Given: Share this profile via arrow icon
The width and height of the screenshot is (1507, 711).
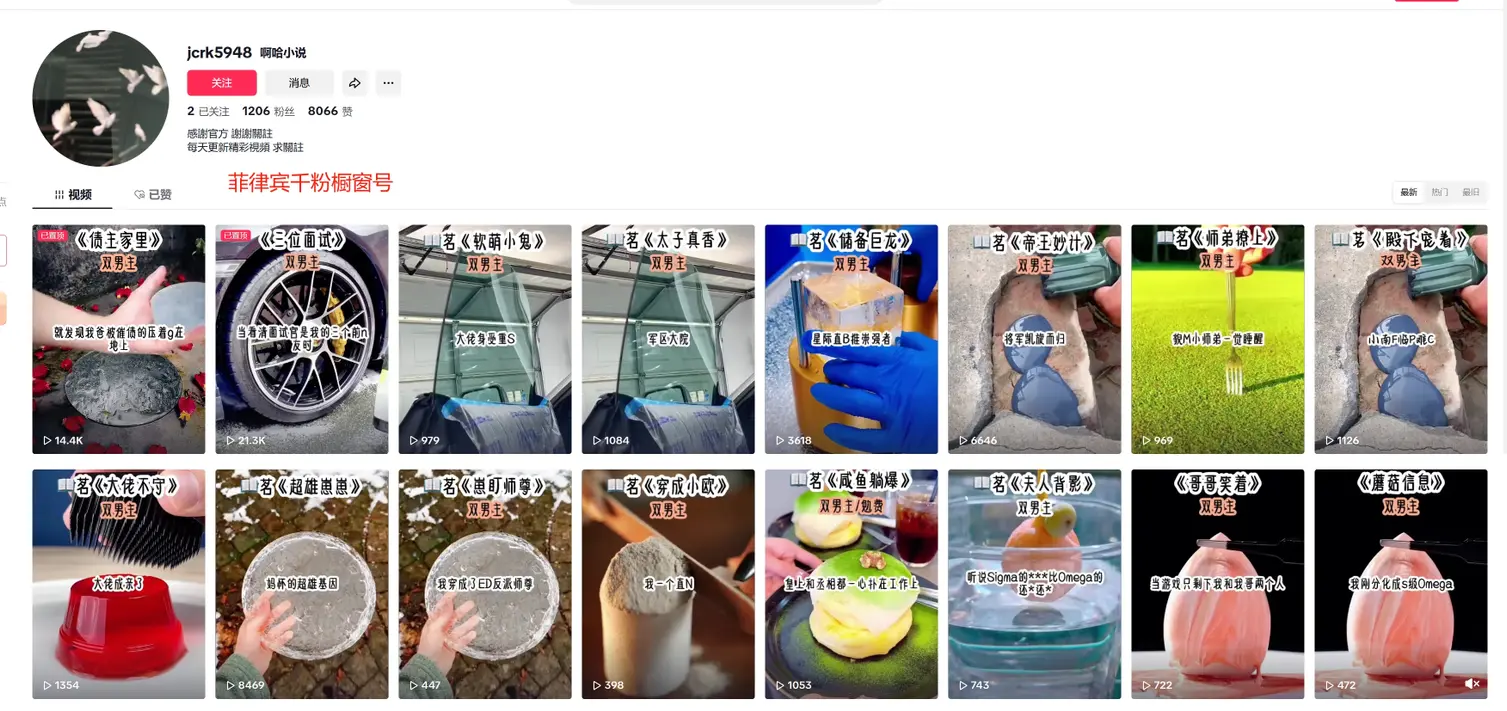Looking at the screenshot, I should click(355, 83).
